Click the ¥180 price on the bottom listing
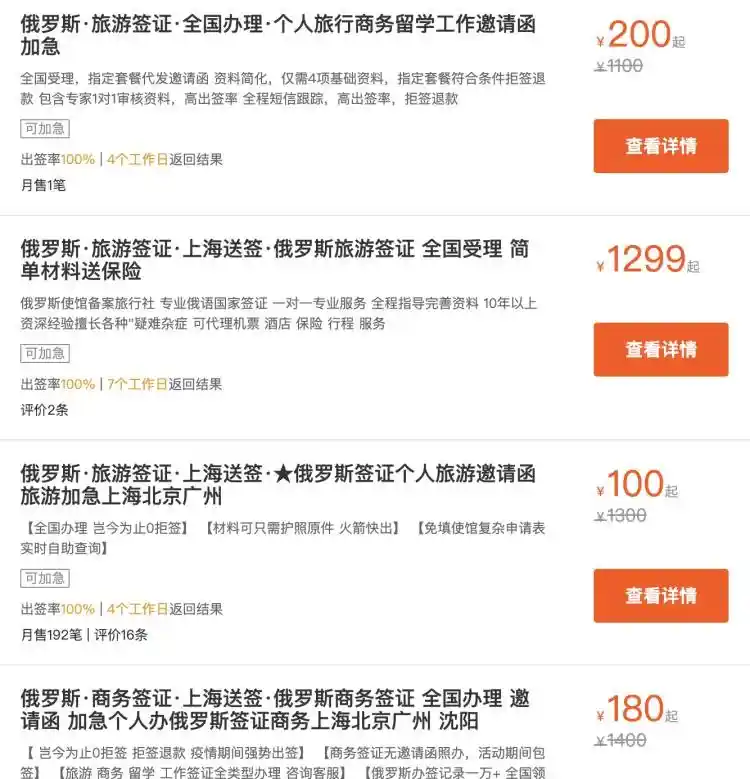750x779 pixels. [640, 713]
